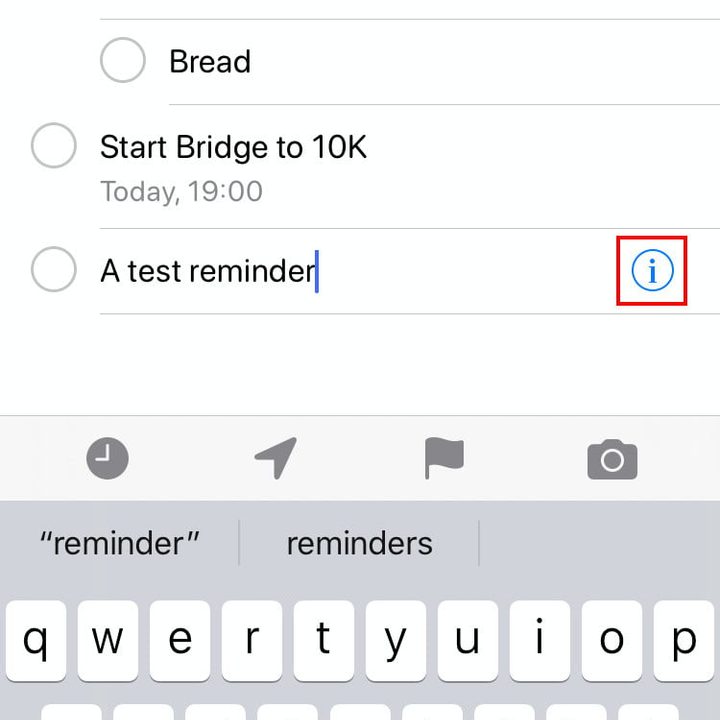Attach a photo using the camera icon
Screen dimensions: 720x720
[612, 460]
